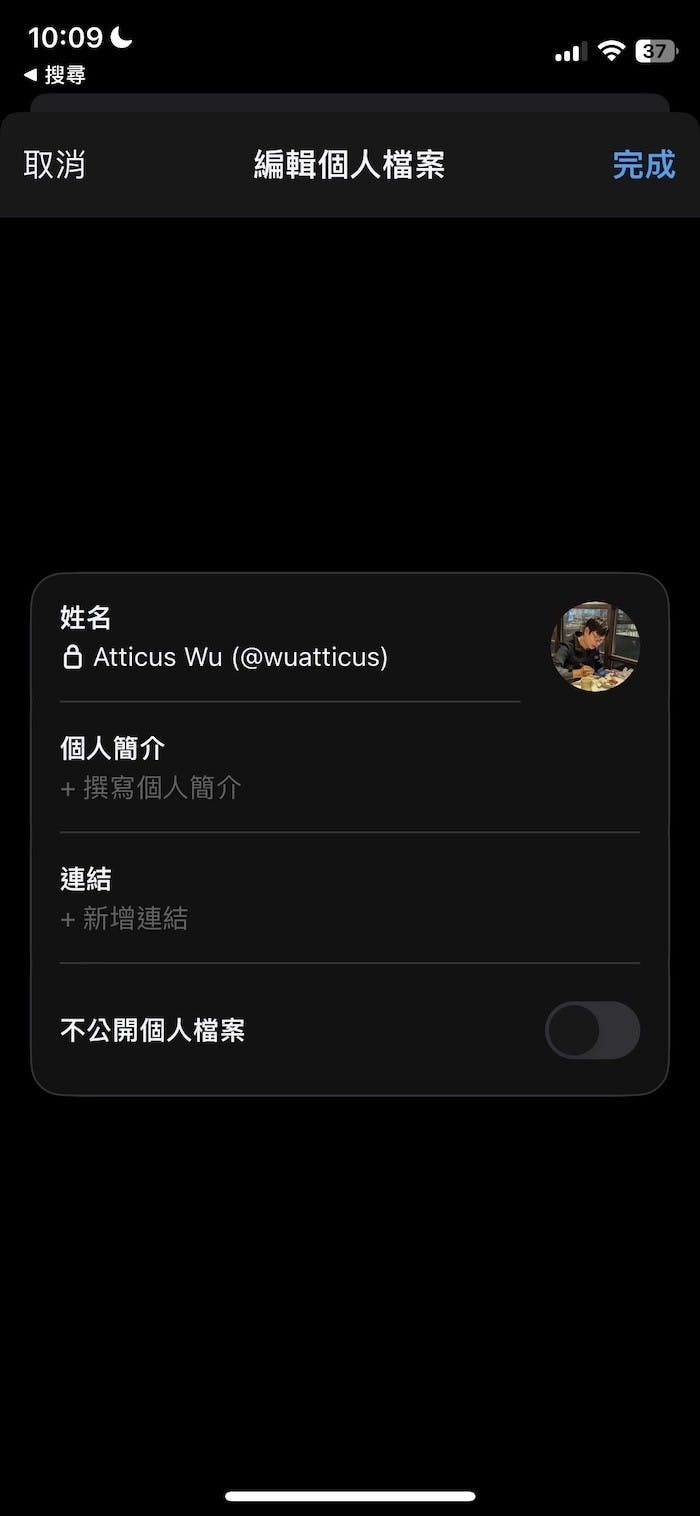Return to 搜尋 via status bar back link
The image size is (700, 1516).
(55, 75)
